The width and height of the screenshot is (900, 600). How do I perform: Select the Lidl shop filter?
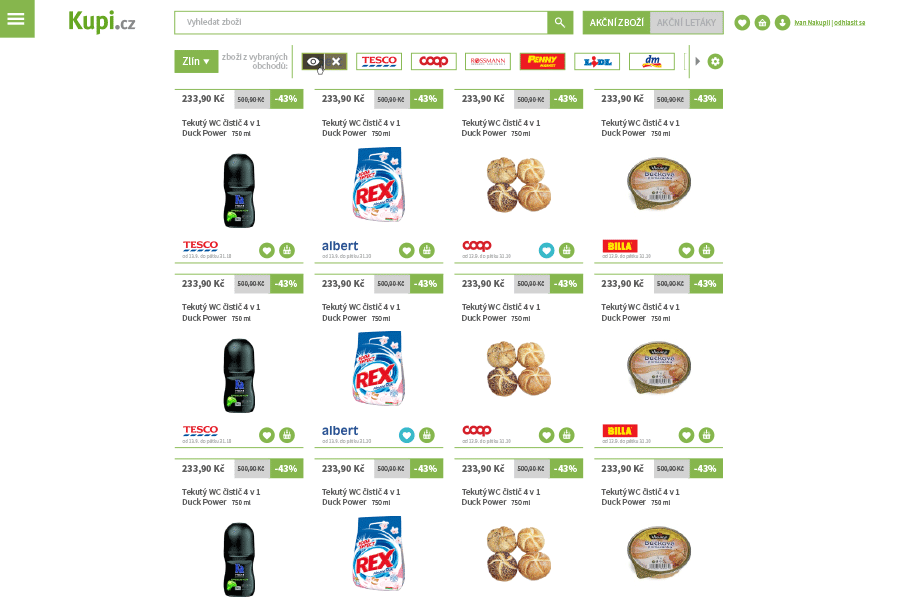(597, 61)
